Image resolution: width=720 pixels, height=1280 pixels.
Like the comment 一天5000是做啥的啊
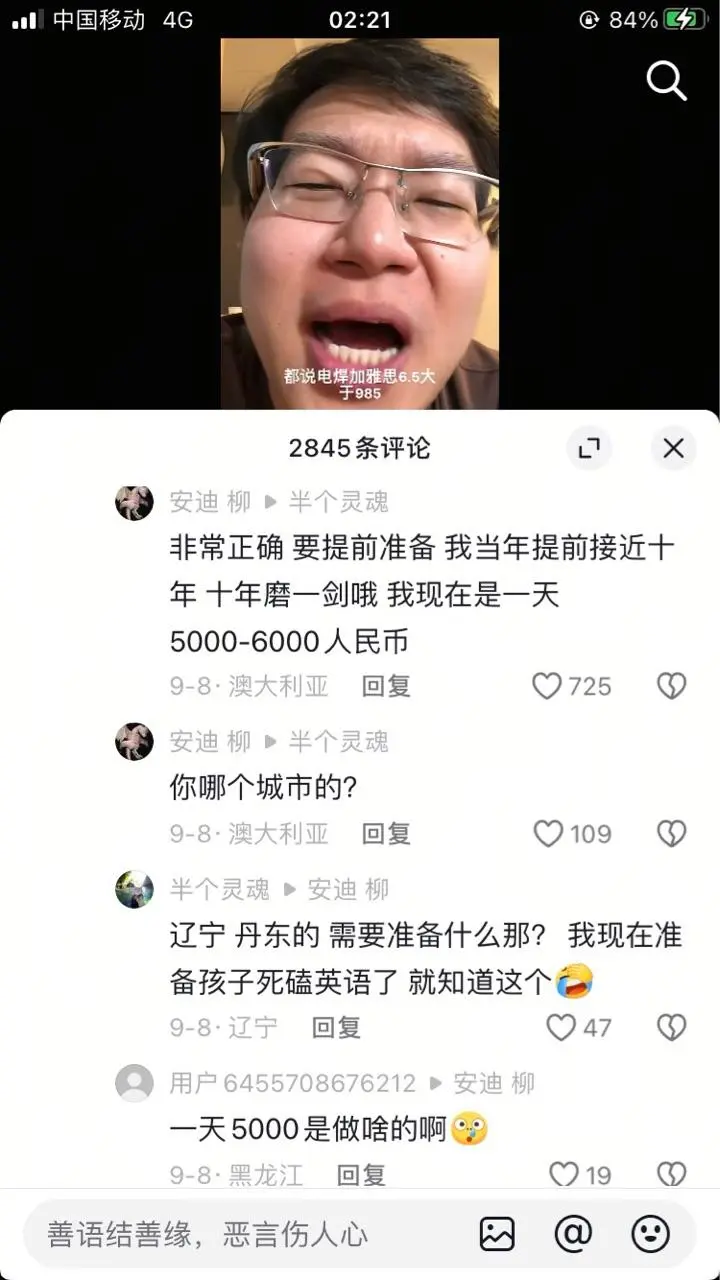pyautogui.click(x=565, y=1174)
